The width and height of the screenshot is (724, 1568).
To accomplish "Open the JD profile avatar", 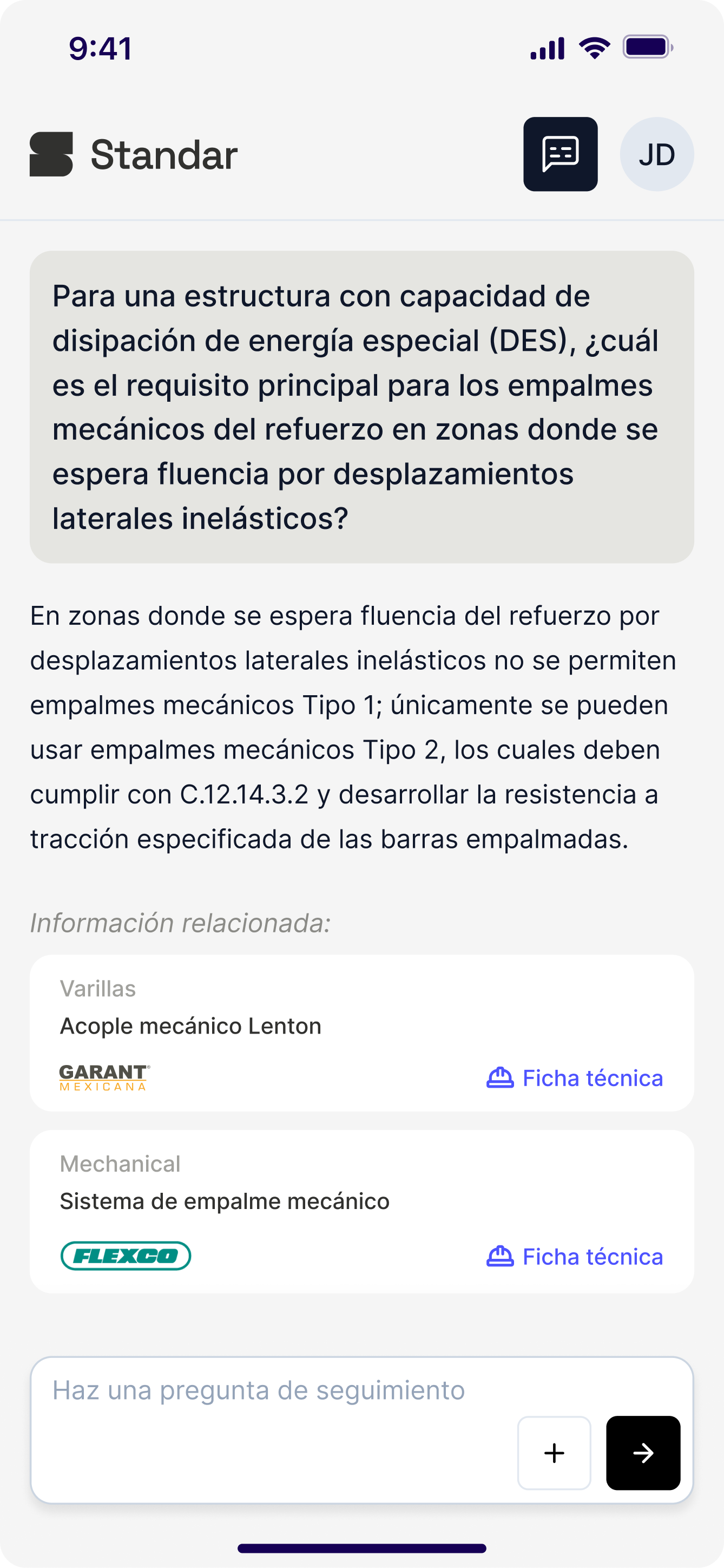I will tap(656, 154).
